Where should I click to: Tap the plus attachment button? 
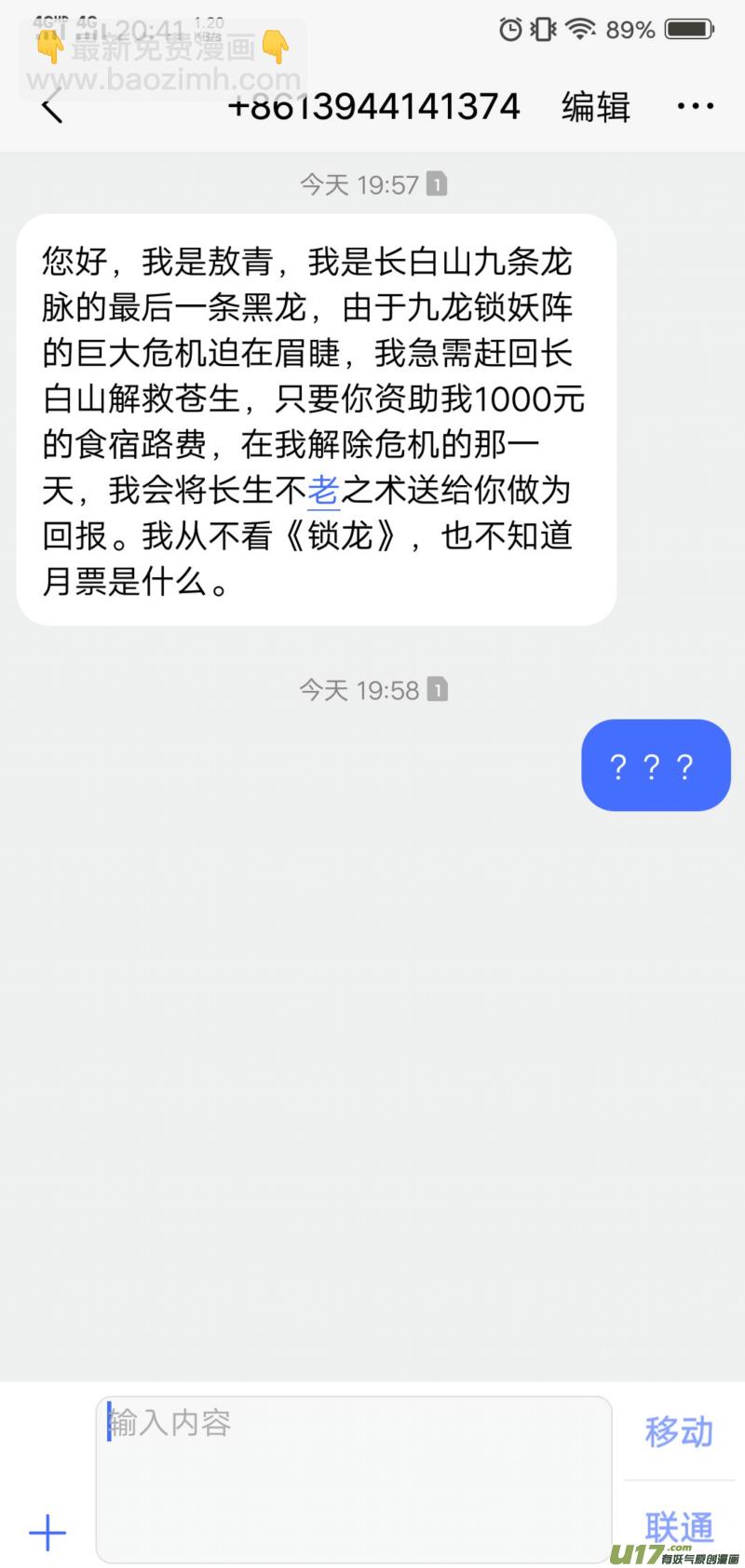coord(47,1532)
